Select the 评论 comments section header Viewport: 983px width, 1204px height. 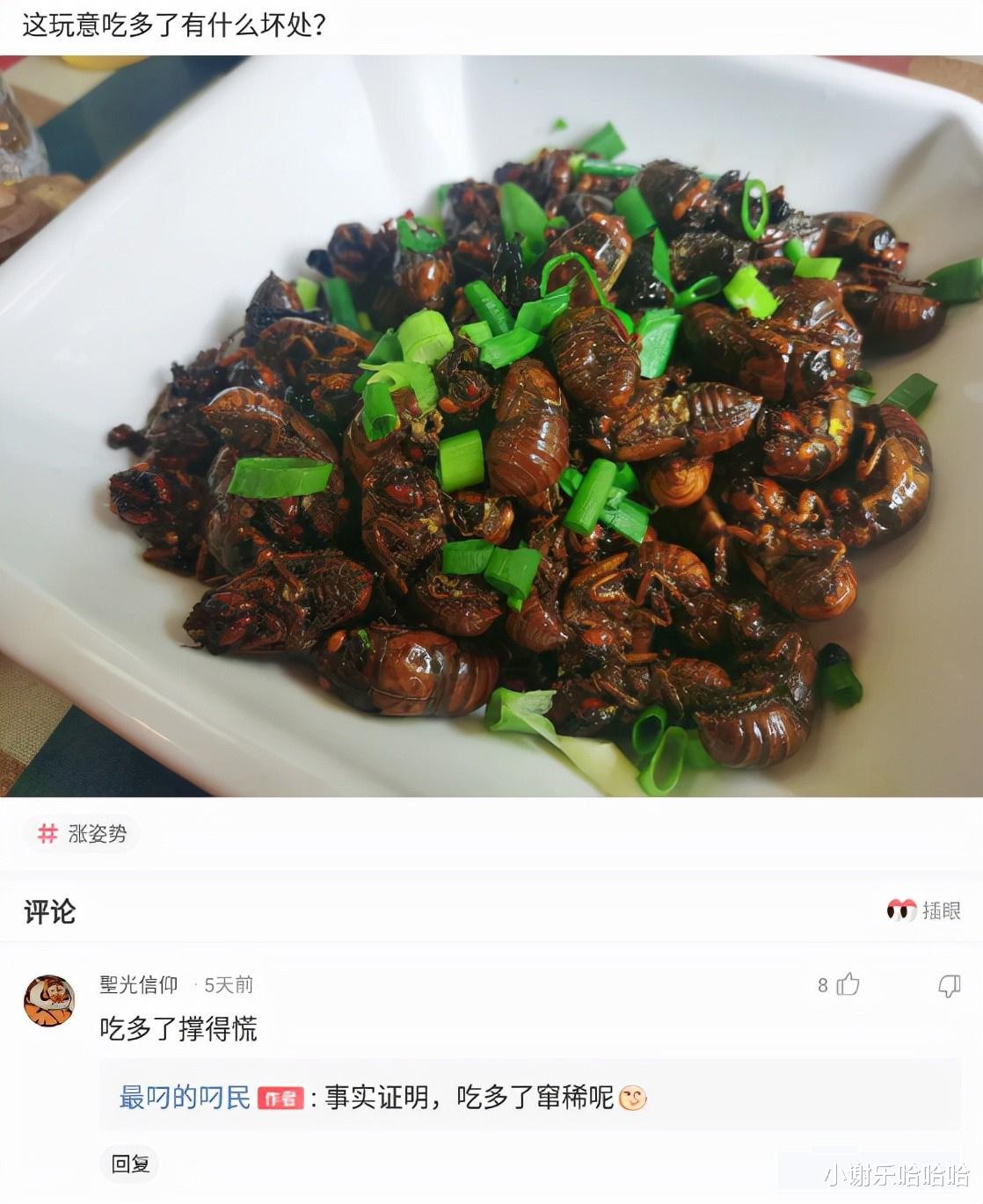click(x=48, y=912)
